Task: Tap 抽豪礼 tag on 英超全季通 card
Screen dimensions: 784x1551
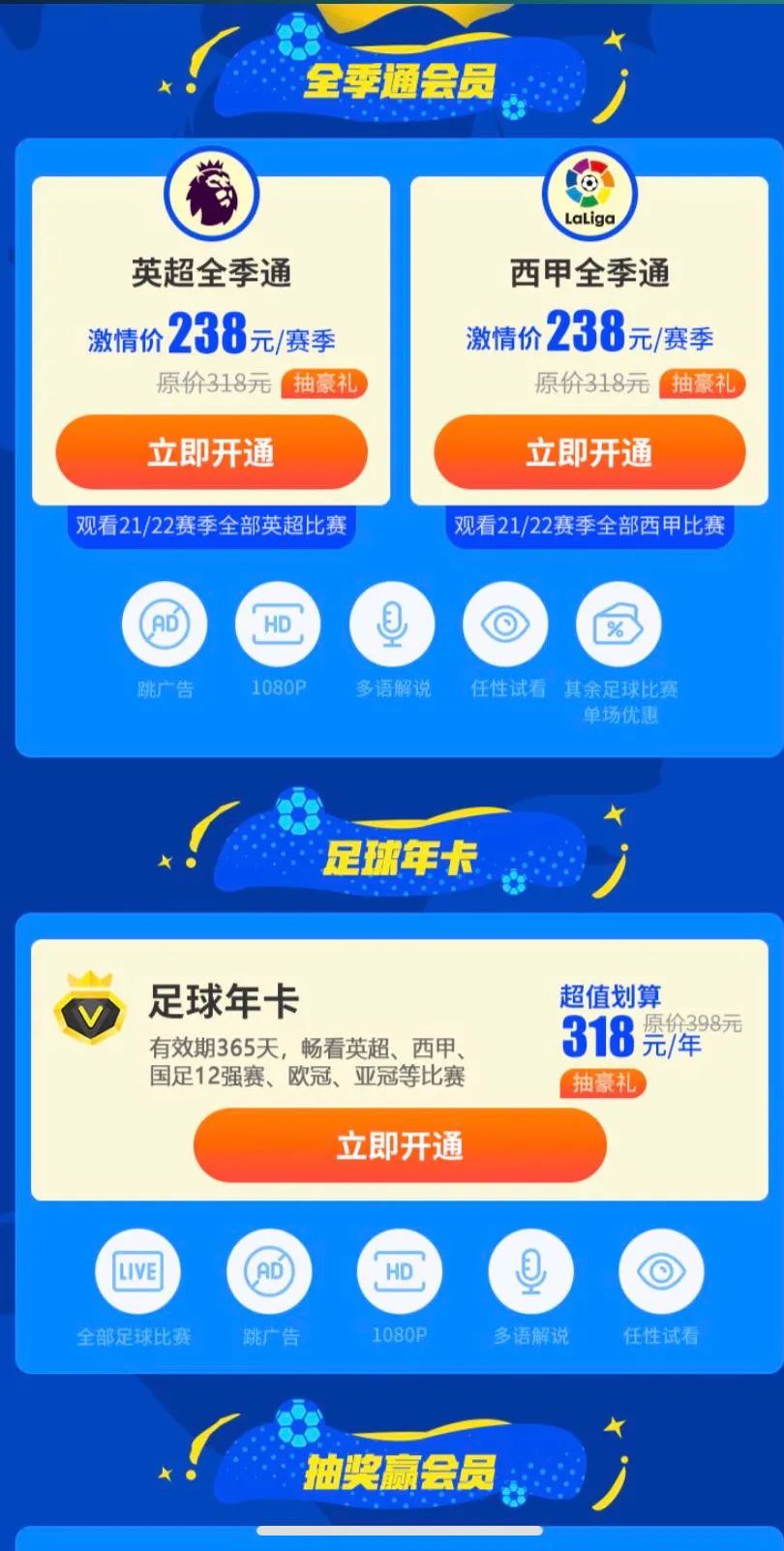Action: point(325,383)
